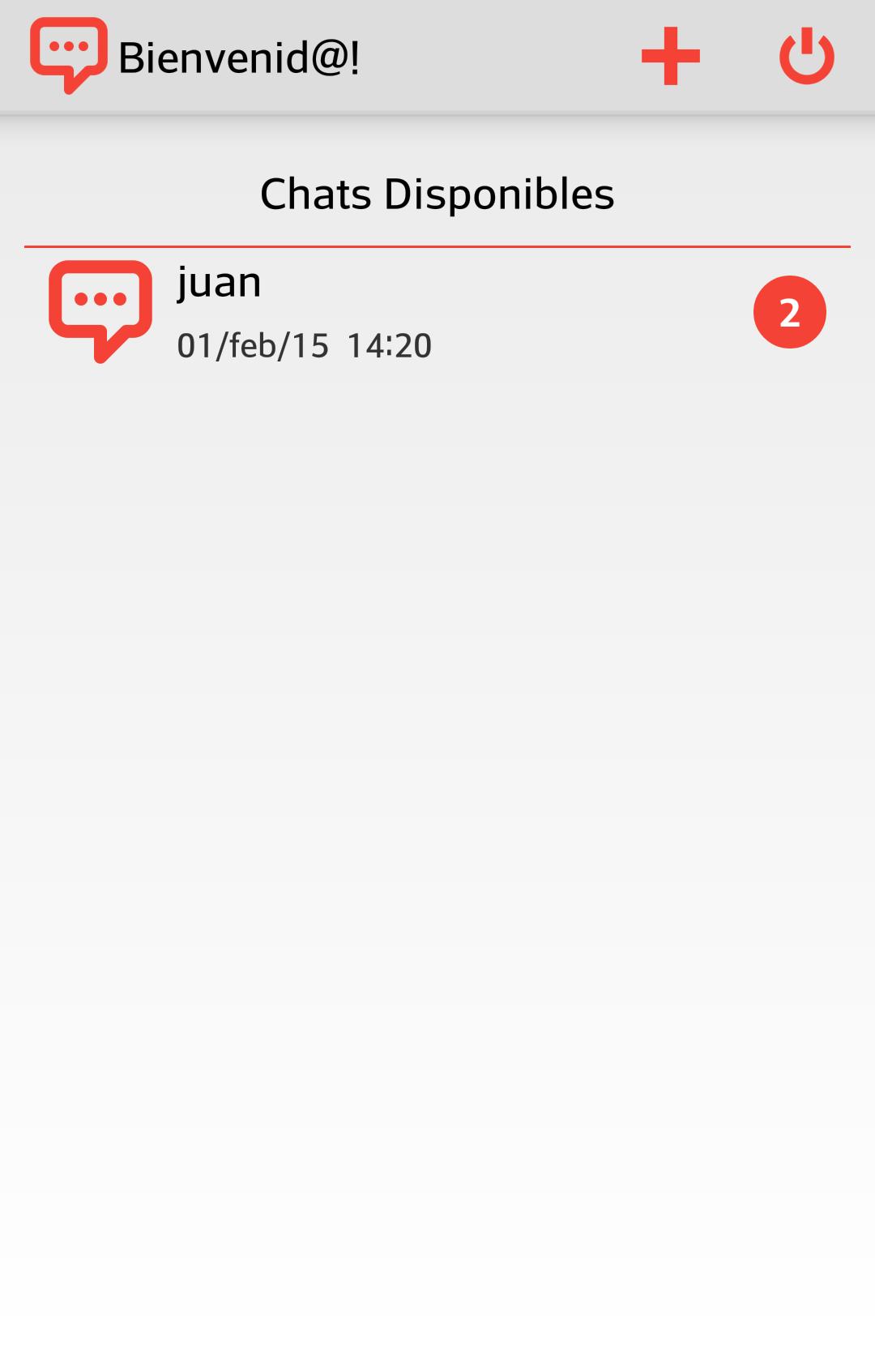The height and width of the screenshot is (1372, 875).
Task: Tap the name juan in the chat list
Action: [x=218, y=282]
